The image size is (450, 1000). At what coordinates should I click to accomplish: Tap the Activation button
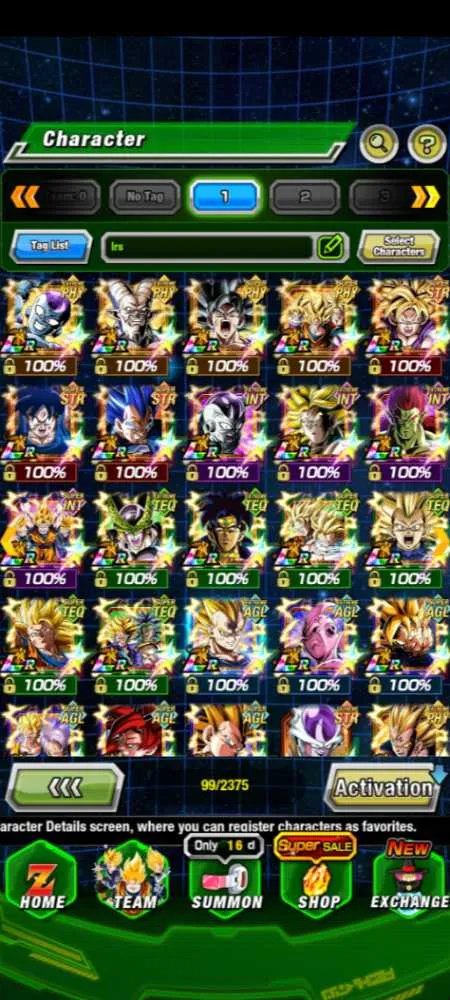tap(384, 787)
